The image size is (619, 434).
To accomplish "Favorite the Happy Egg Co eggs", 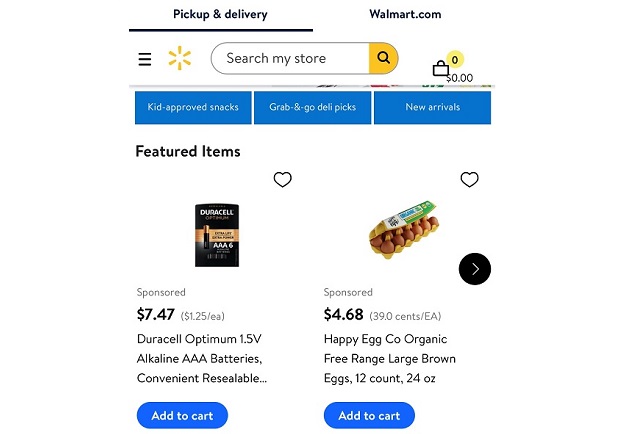I will click(x=469, y=180).
